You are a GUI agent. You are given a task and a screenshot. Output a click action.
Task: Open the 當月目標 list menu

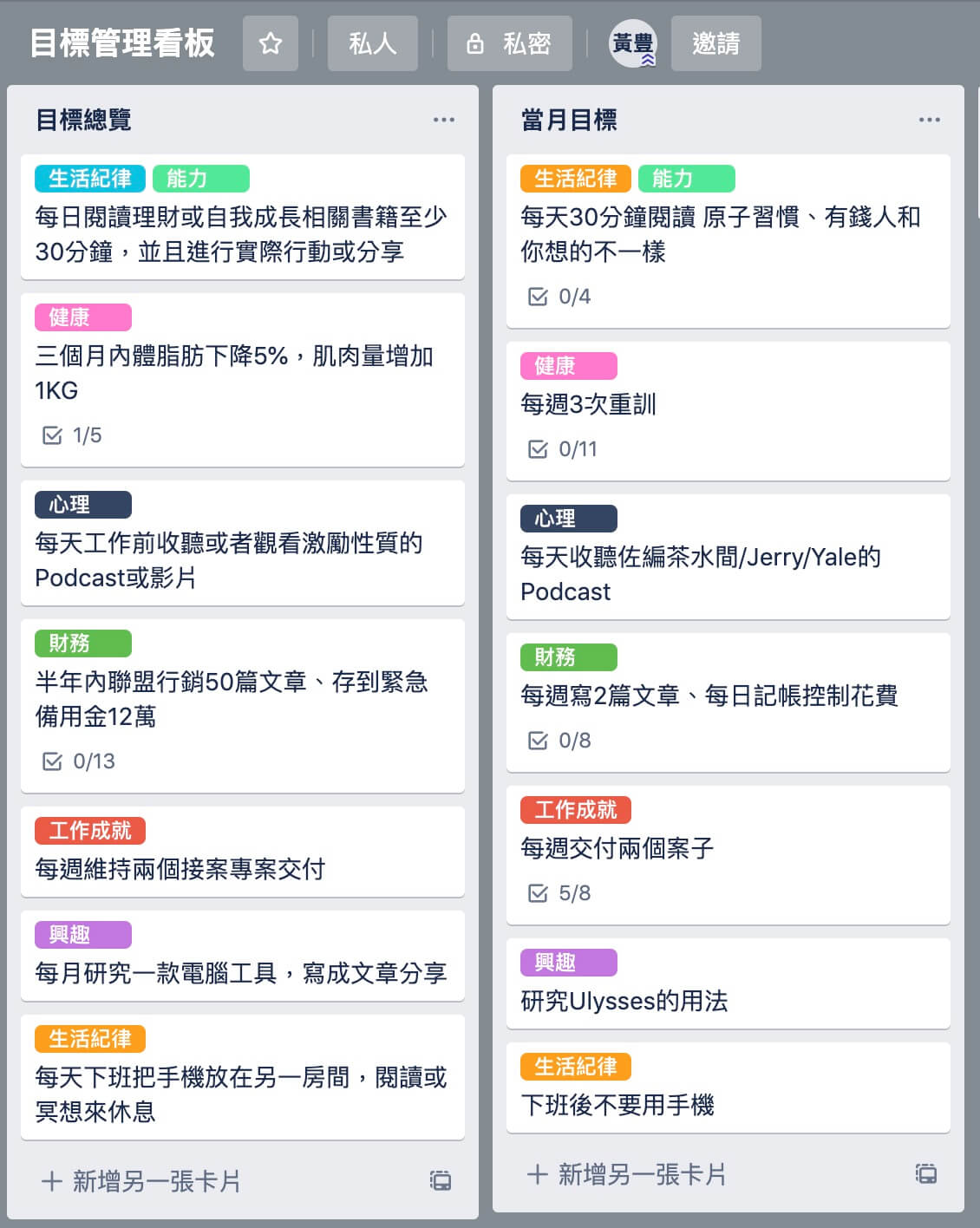[930, 120]
